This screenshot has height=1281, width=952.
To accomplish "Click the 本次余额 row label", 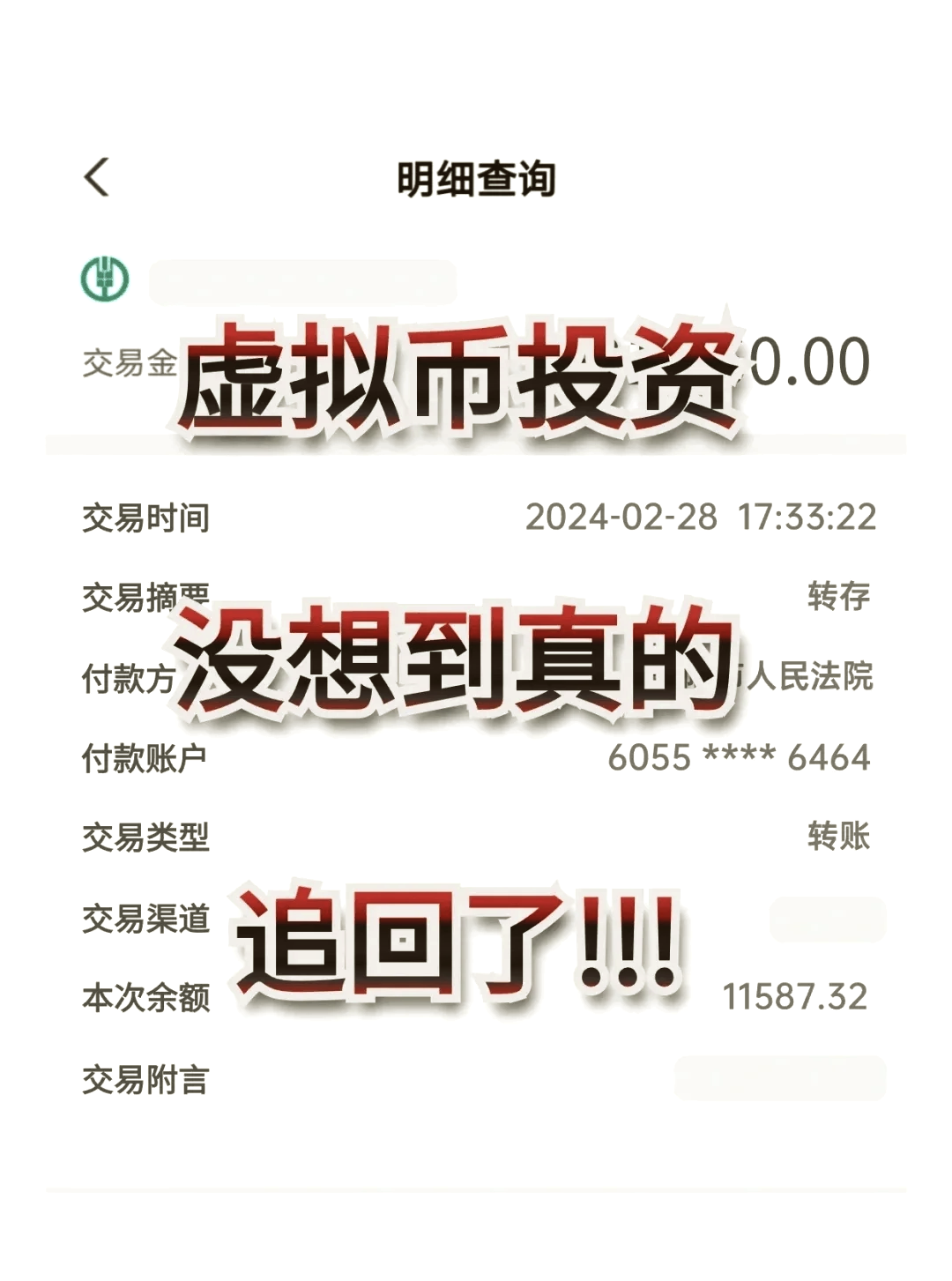I will [x=145, y=1001].
